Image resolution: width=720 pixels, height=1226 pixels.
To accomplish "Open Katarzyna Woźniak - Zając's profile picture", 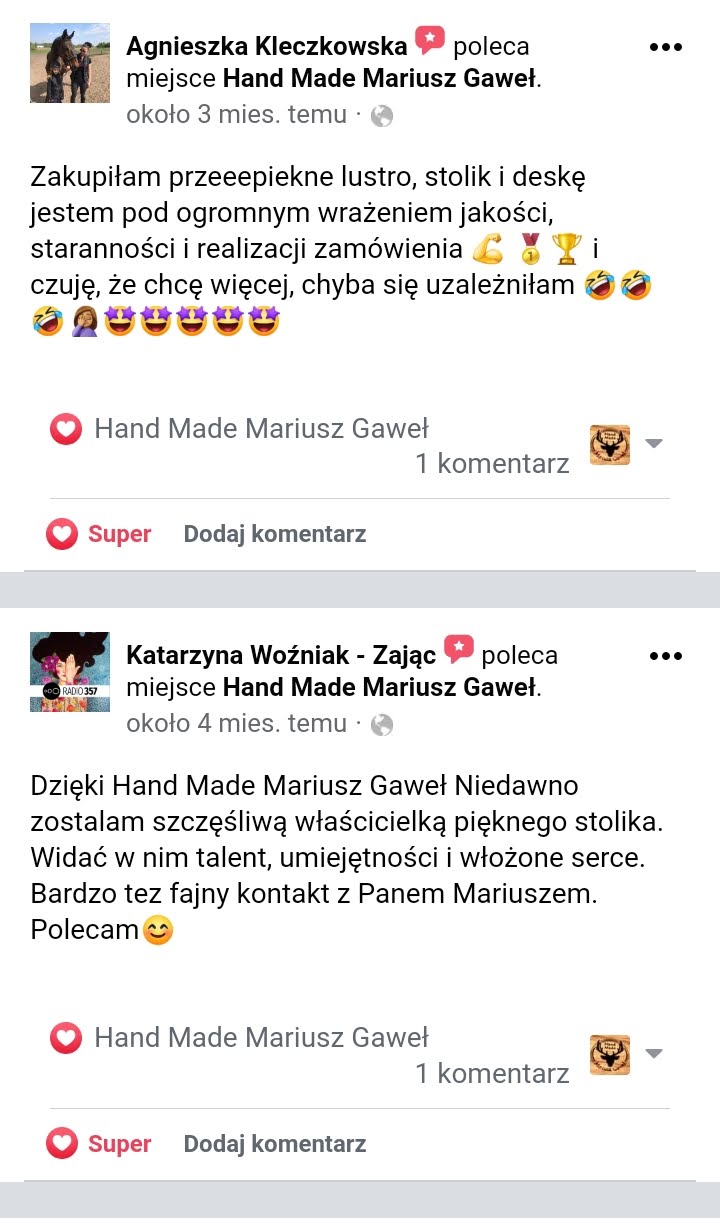I will (x=70, y=672).
